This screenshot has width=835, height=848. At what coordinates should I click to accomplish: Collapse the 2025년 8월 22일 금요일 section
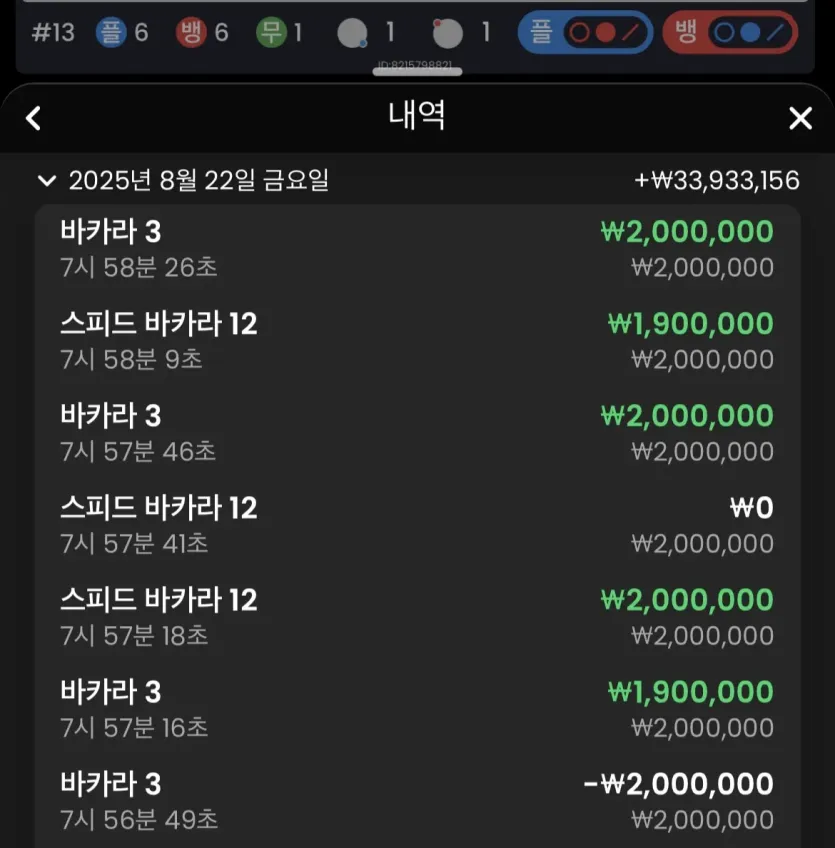click(x=47, y=180)
